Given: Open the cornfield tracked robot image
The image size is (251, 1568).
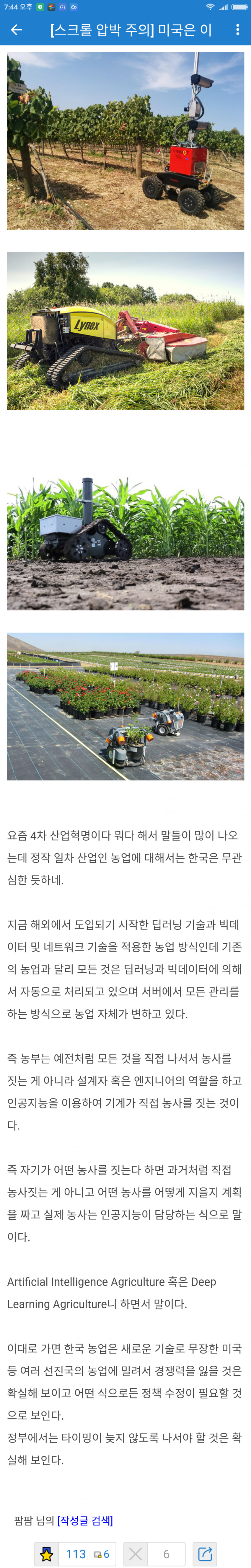Looking at the screenshot, I should click(125, 543).
